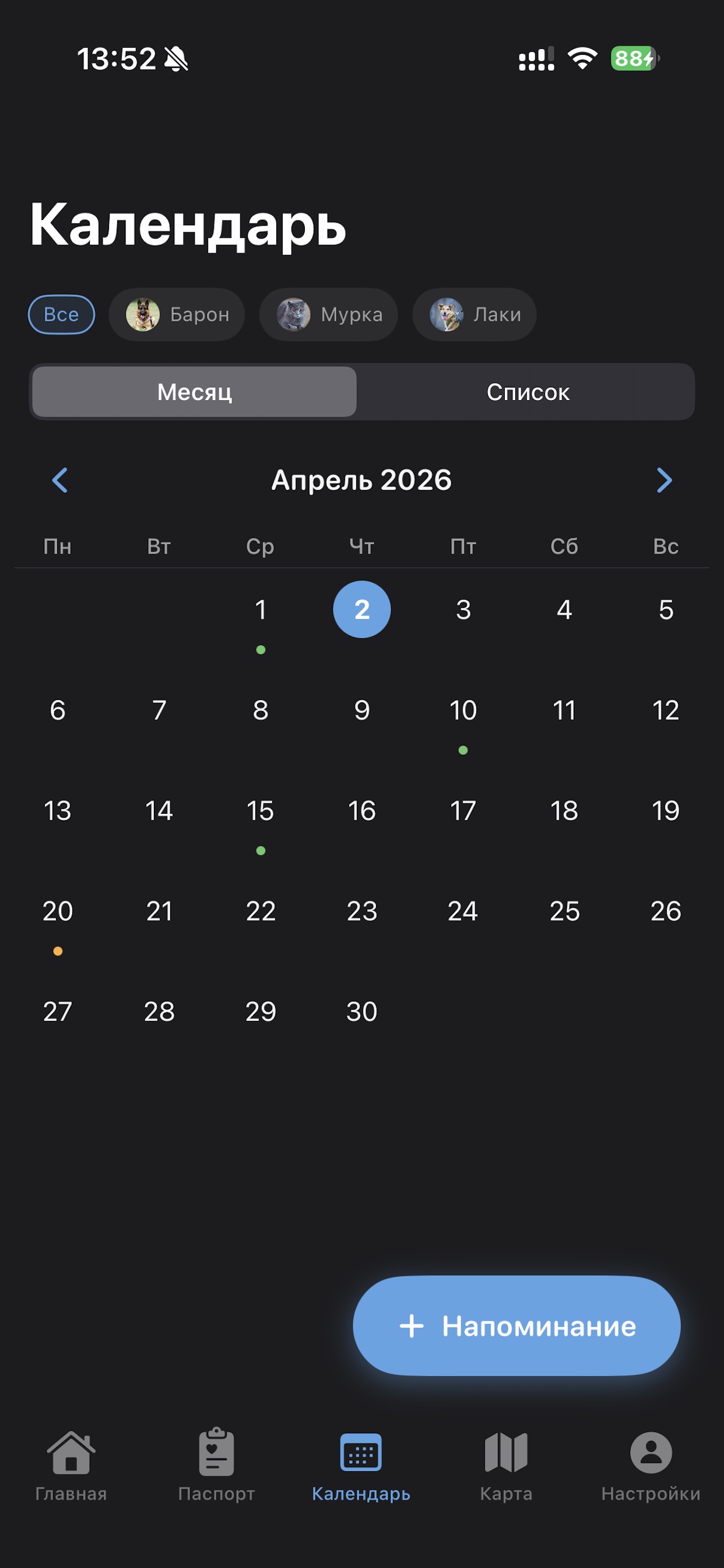The image size is (724, 1568).
Task: Add a new Напоминание
Action: tap(516, 1326)
